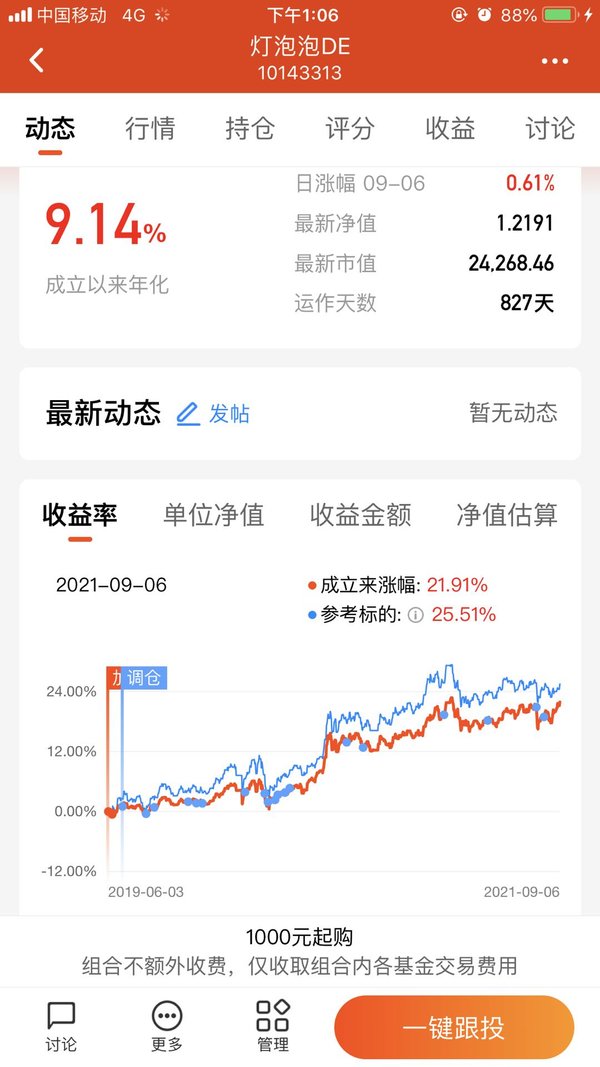Open the info icon beside 参考标的

coord(416,615)
